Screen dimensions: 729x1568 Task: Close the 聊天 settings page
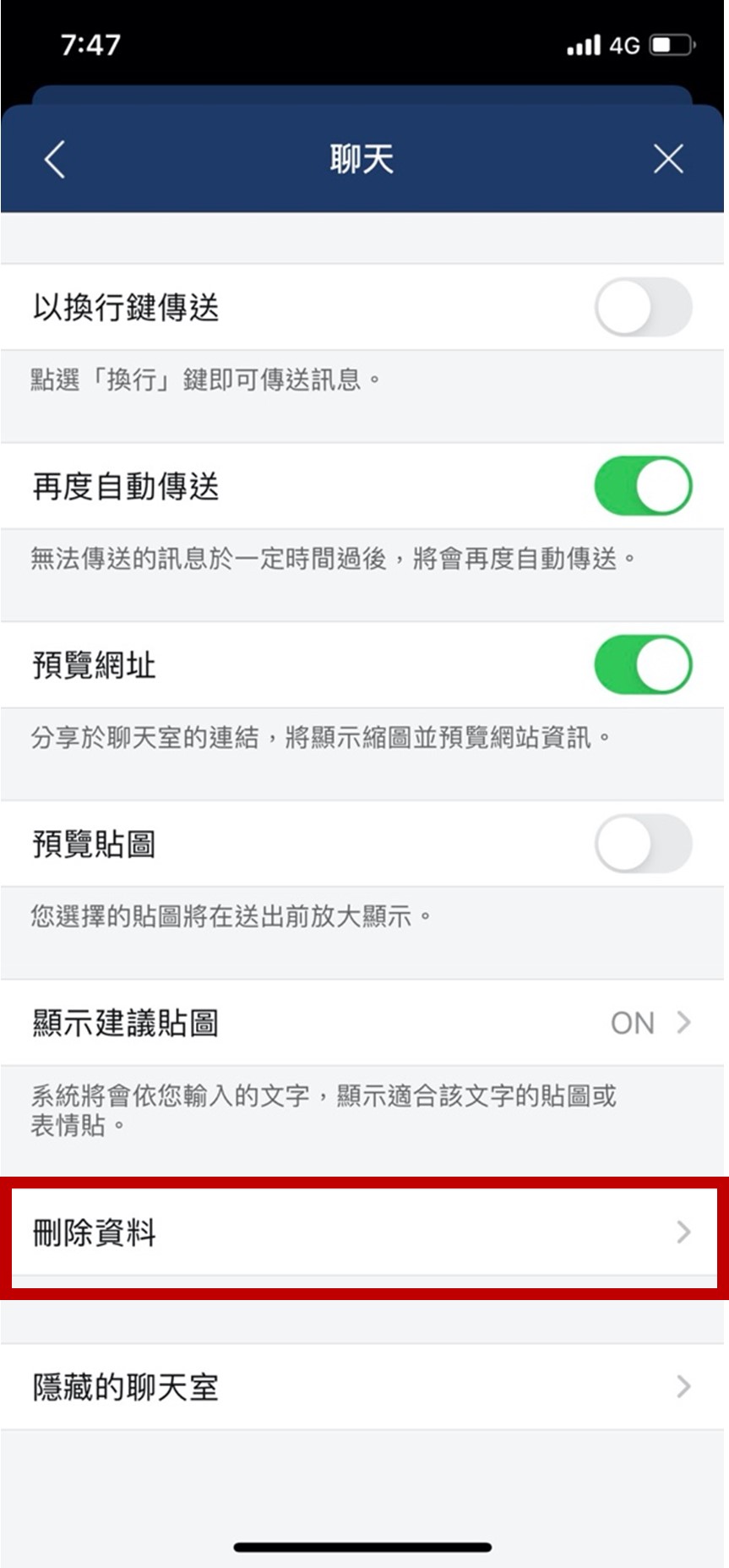(x=667, y=159)
